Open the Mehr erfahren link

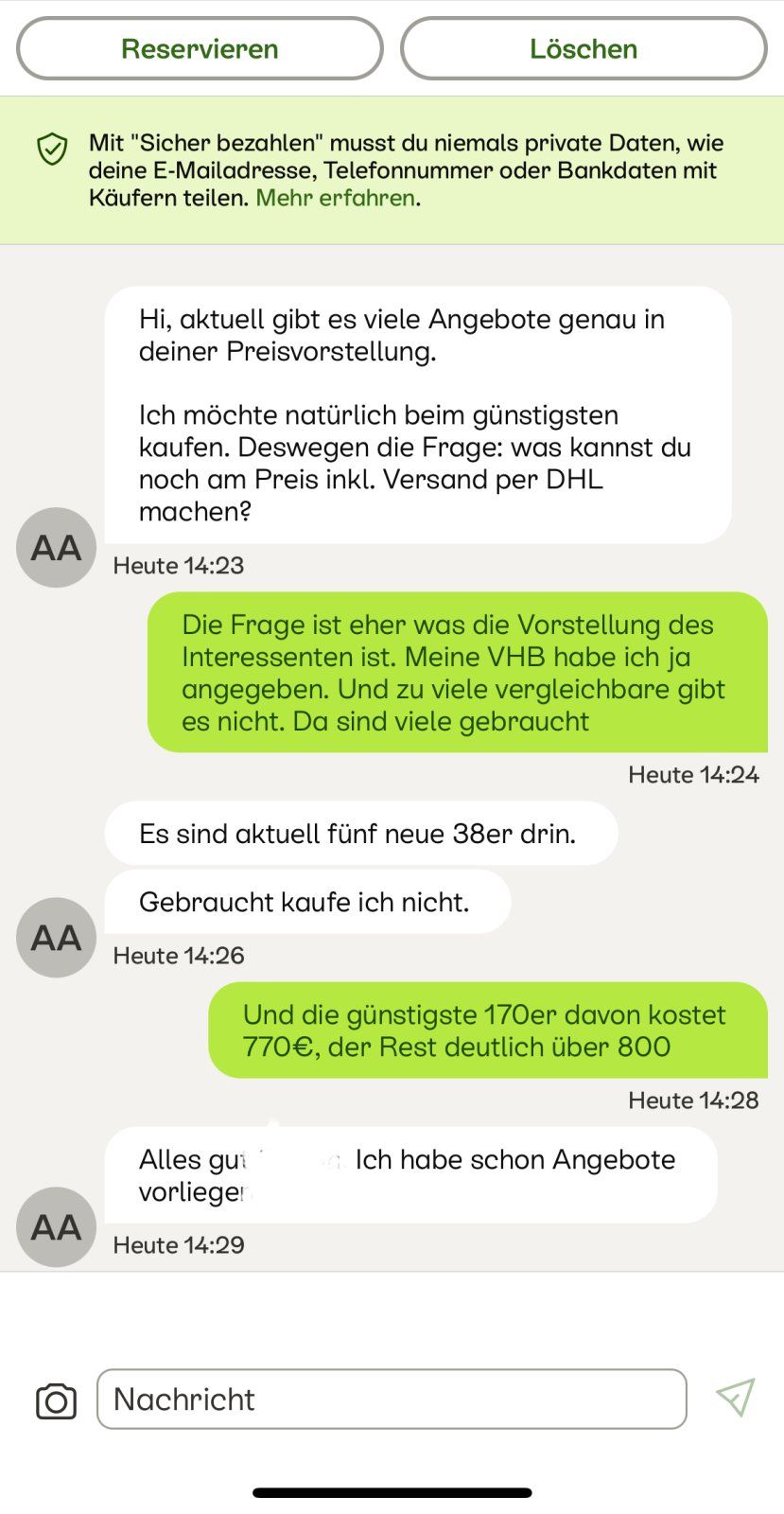click(335, 198)
